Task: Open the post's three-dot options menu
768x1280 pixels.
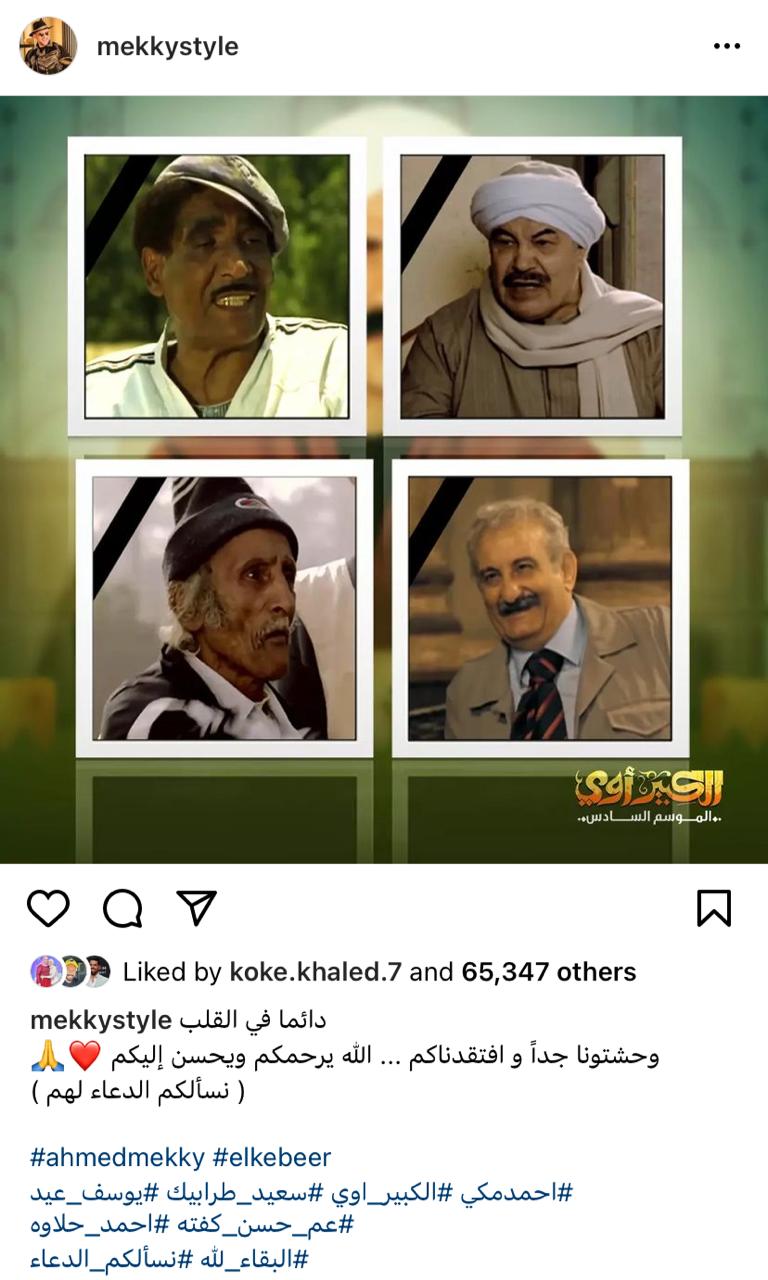Action: [x=727, y=46]
